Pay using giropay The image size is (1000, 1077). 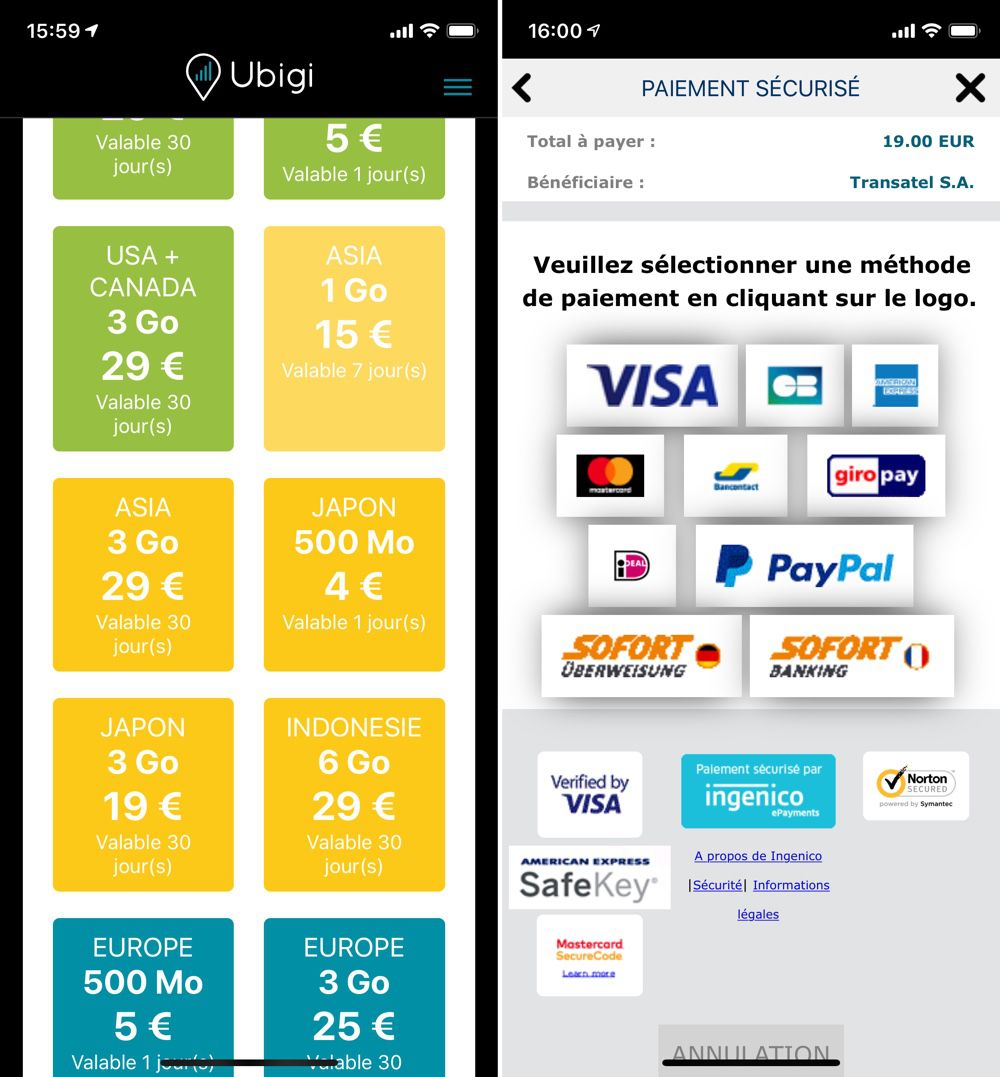[x=876, y=476]
